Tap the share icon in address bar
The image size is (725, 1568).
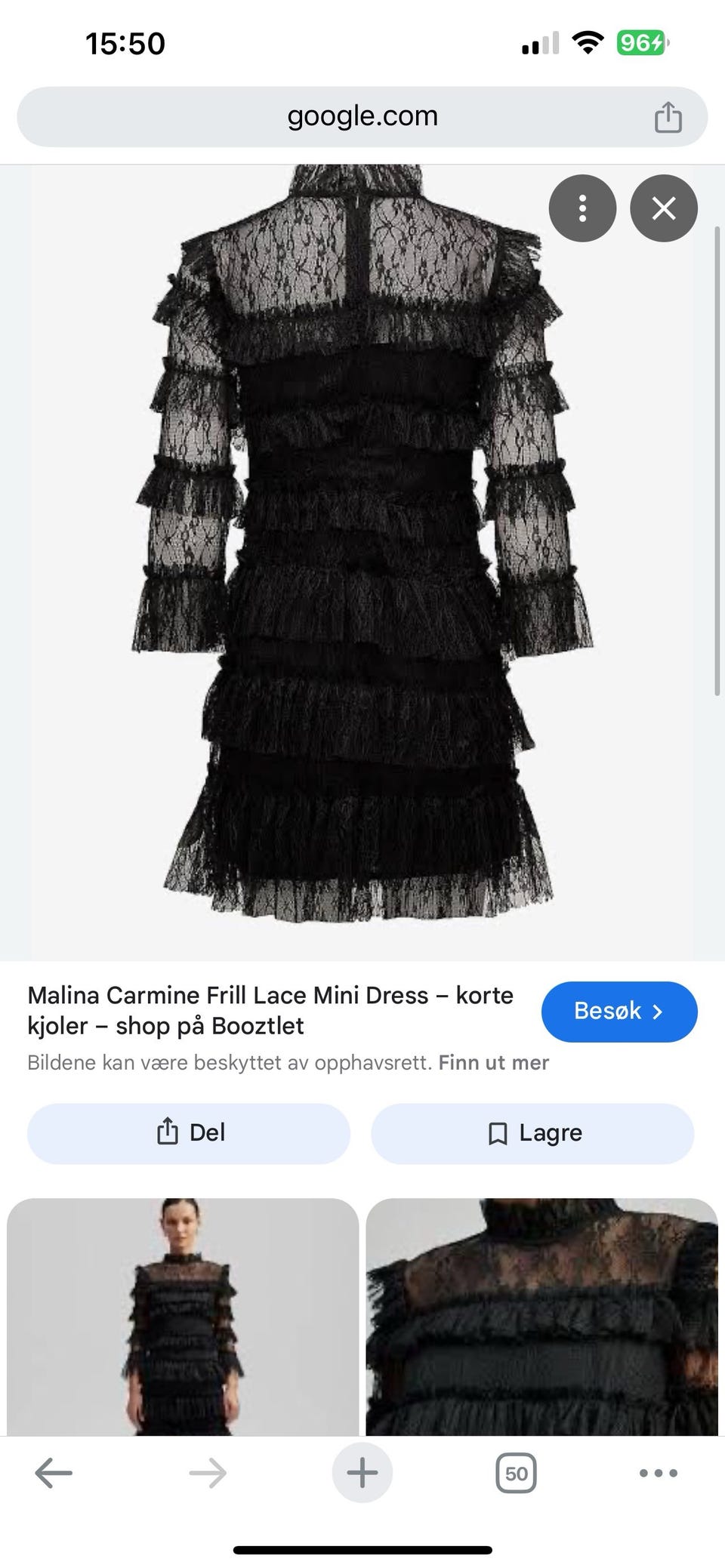pyautogui.click(x=668, y=117)
